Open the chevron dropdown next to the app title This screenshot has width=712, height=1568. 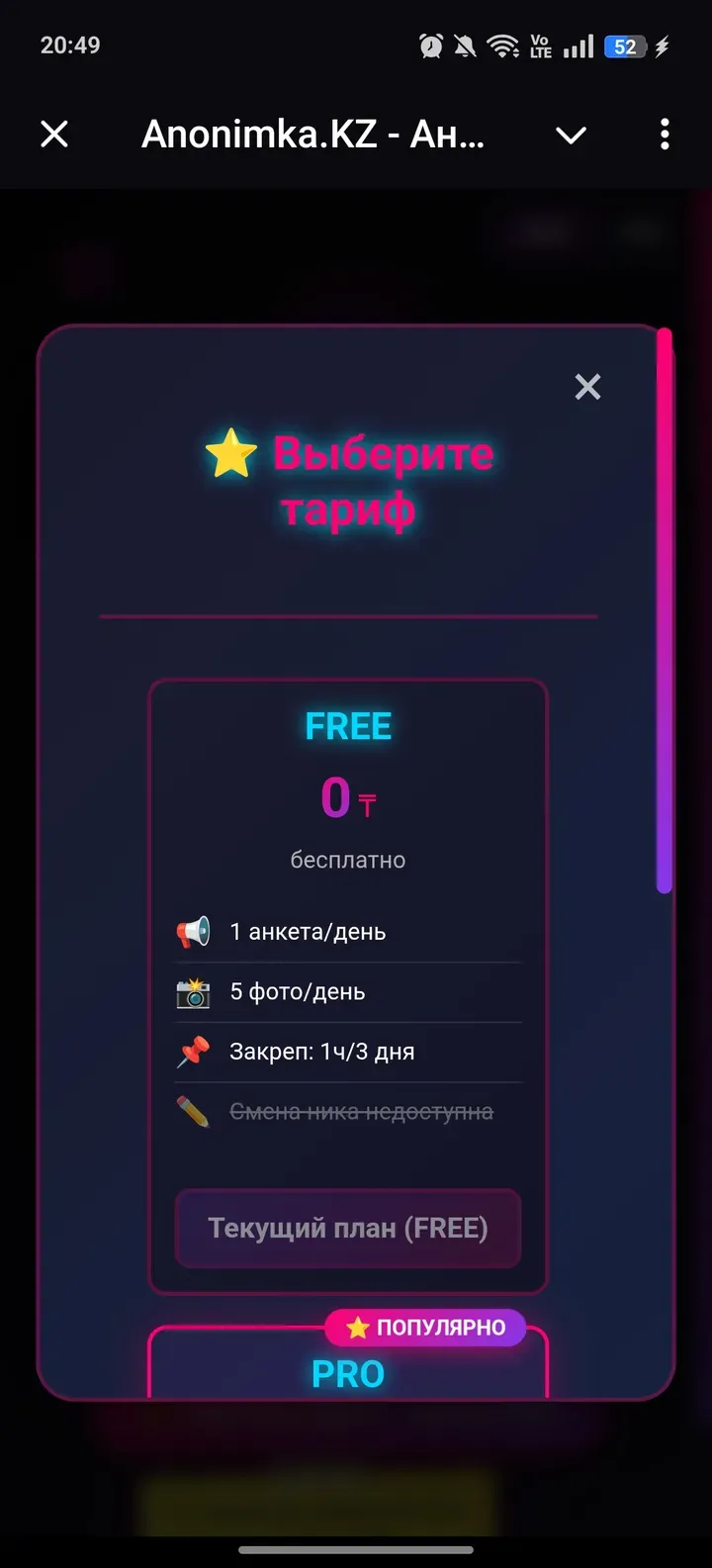click(x=572, y=135)
